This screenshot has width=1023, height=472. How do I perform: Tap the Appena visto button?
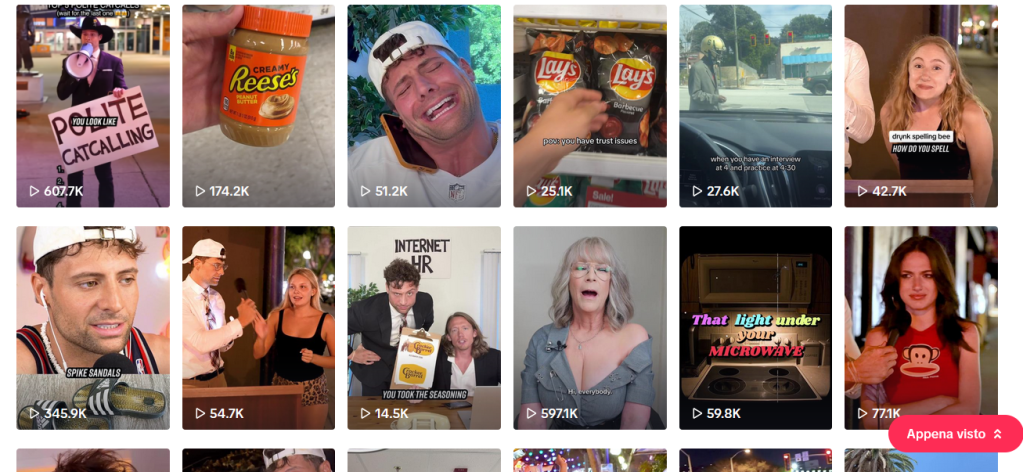954,434
